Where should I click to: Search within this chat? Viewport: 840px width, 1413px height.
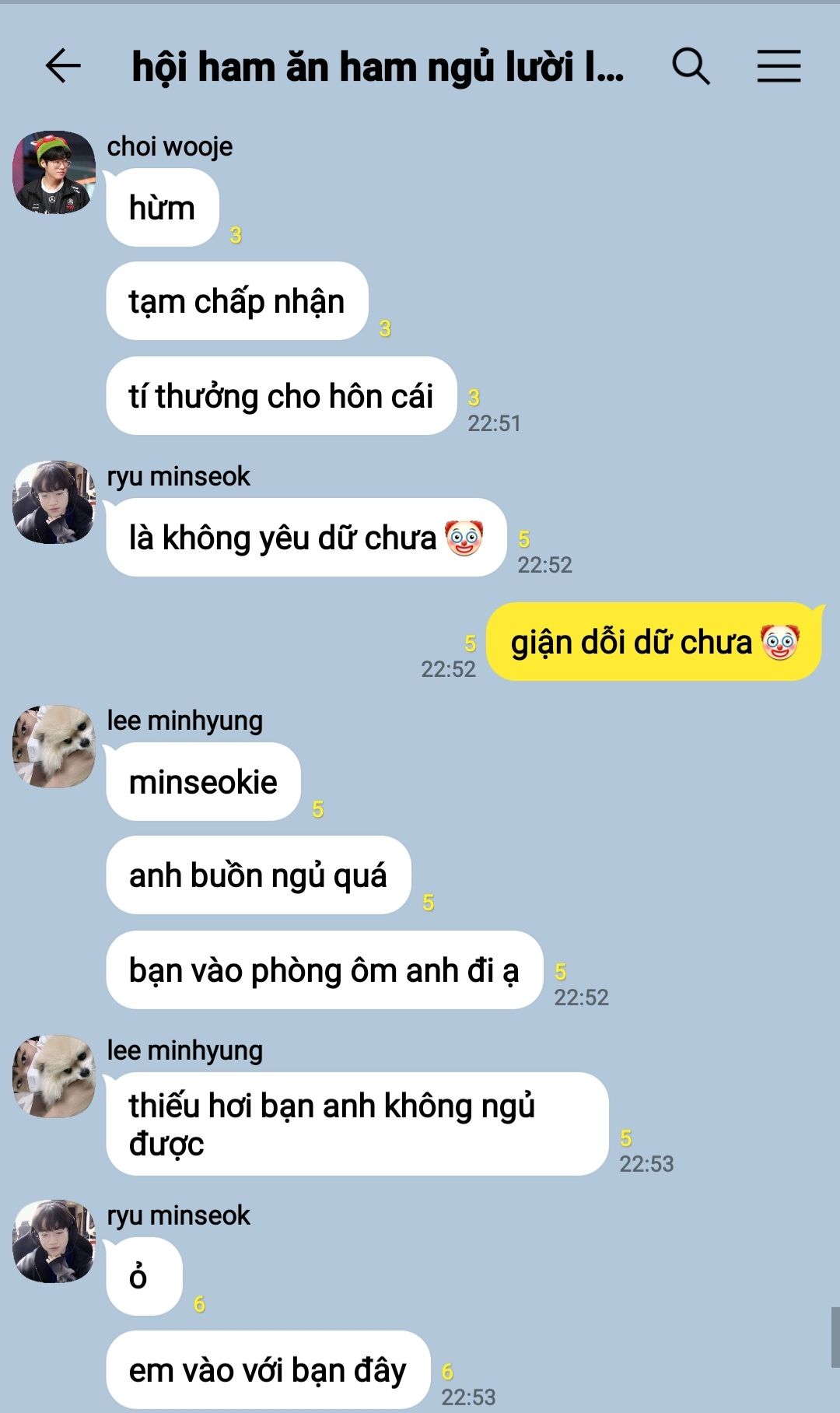[691, 66]
